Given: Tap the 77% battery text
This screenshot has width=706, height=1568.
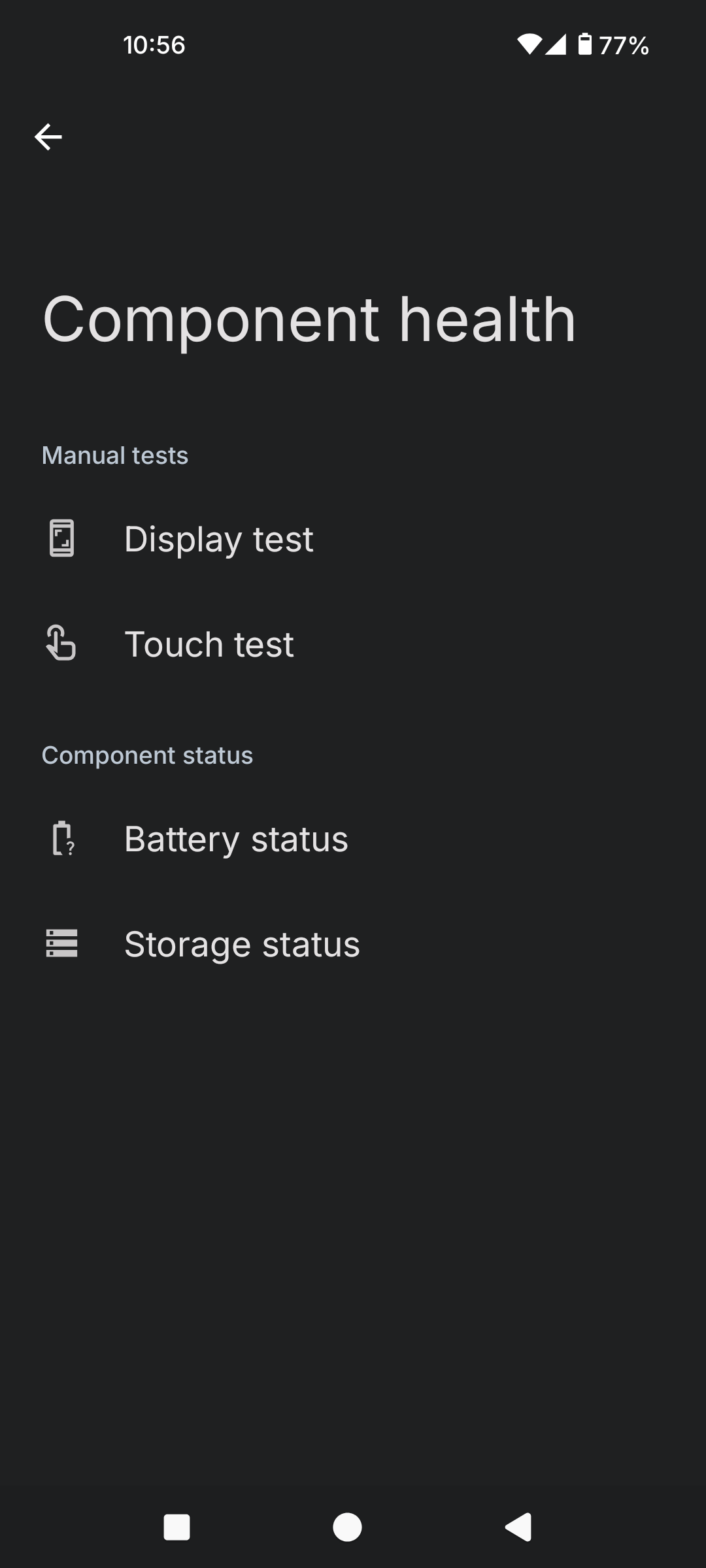Looking at the screenshot, I should coord(623,44).
